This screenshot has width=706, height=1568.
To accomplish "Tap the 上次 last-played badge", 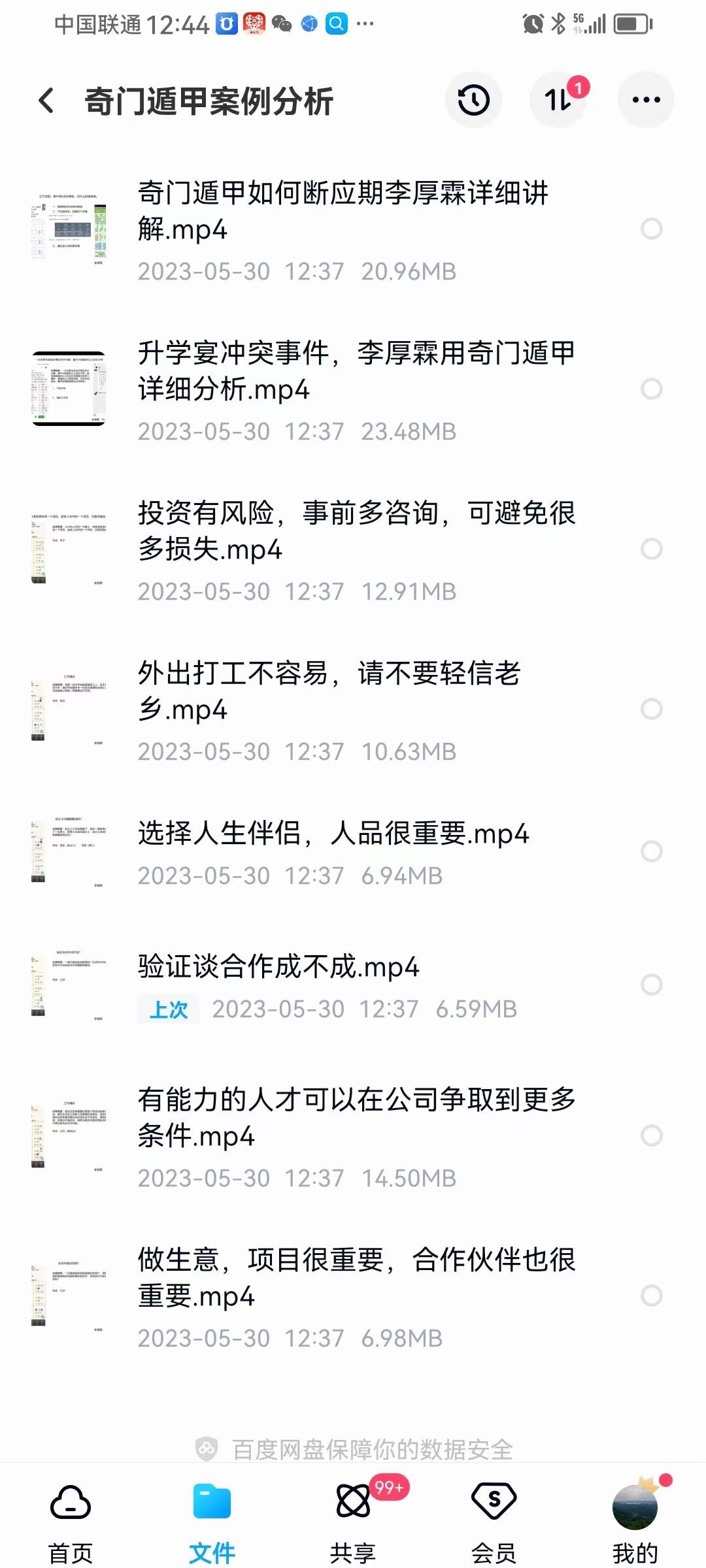I will [x=168, y=1009].
